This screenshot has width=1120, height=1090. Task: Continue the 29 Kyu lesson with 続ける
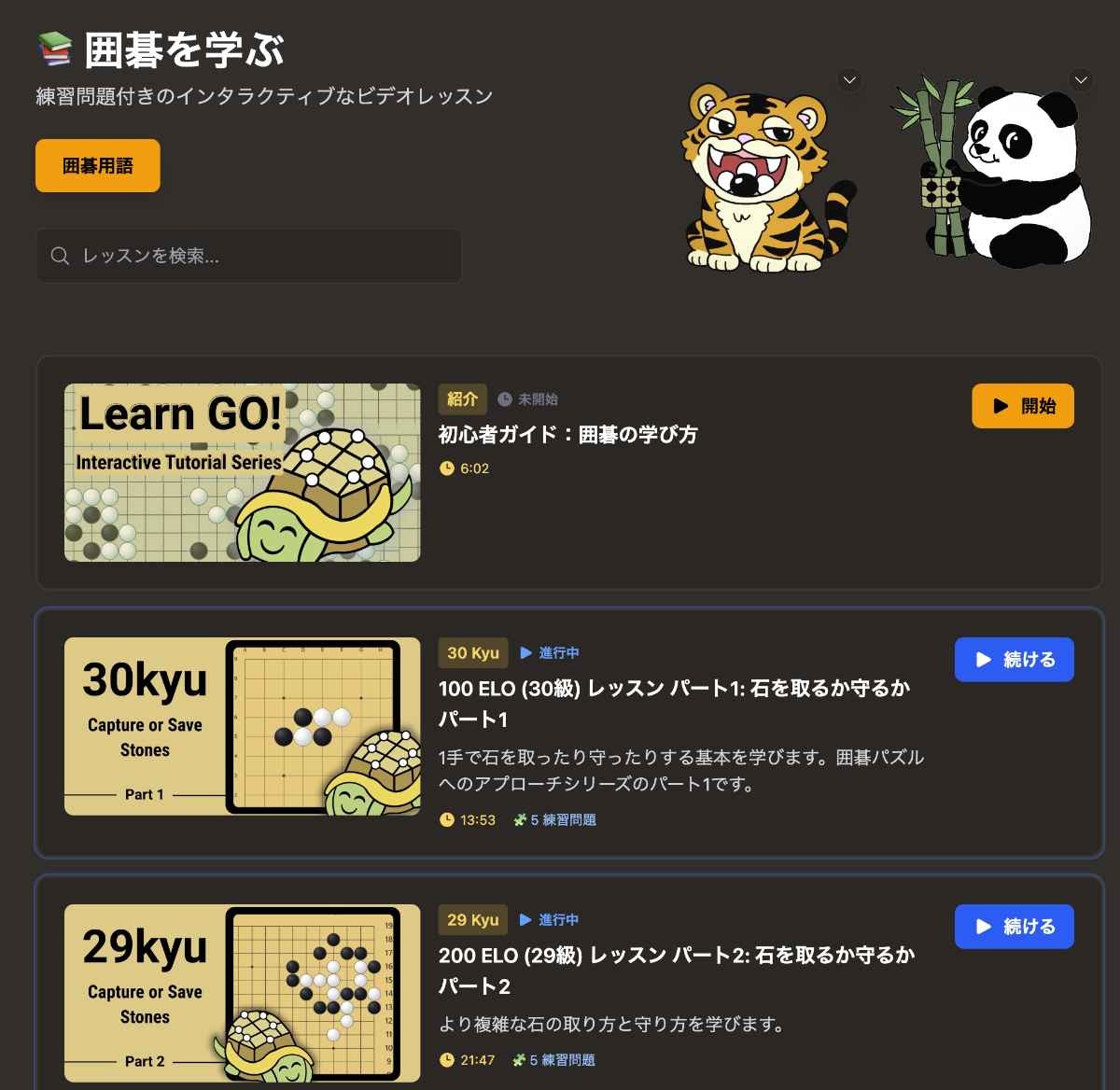click(1014, 927)
